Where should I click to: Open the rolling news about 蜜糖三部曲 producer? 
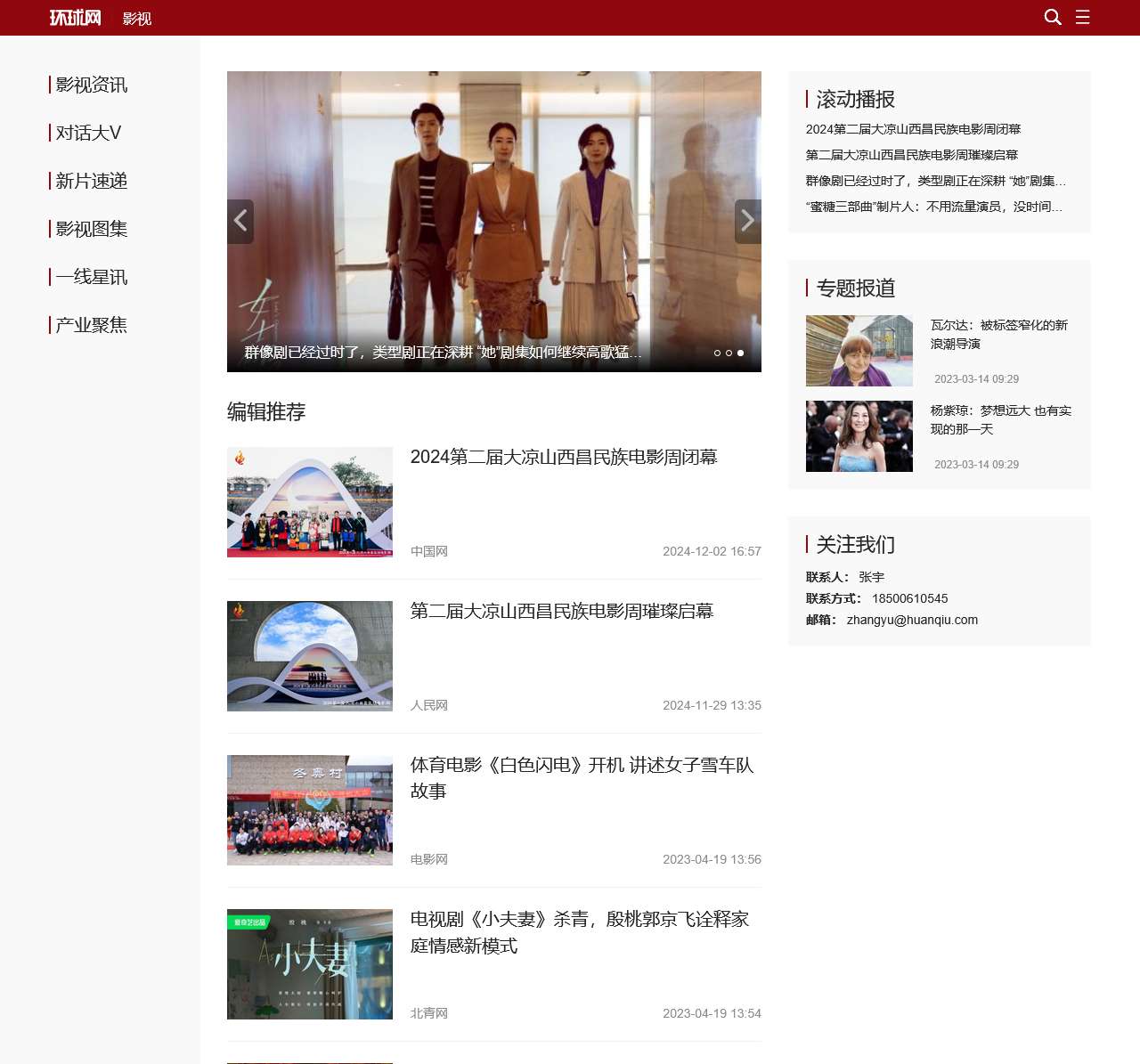click(933, 207)
